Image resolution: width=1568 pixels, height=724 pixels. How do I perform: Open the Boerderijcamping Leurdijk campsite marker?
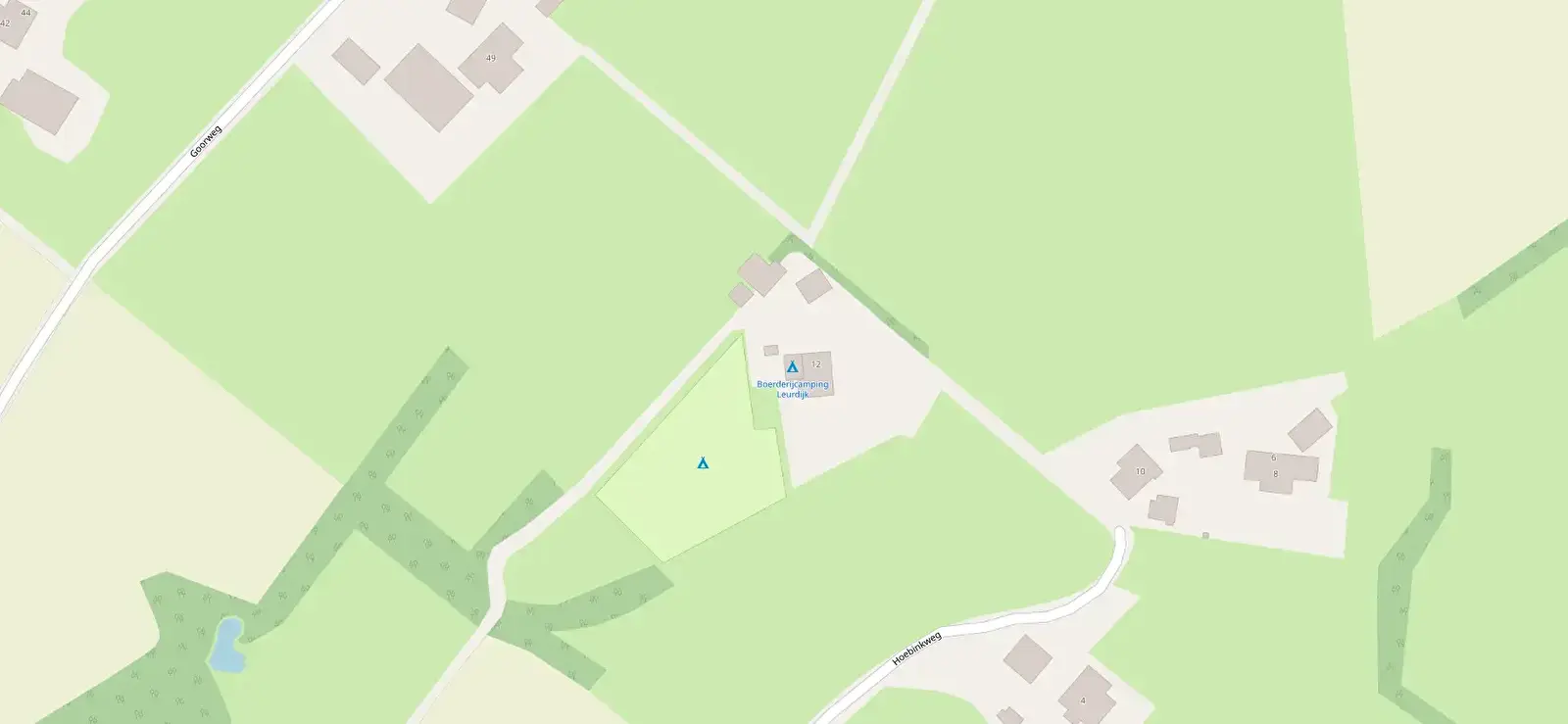coord(792,367)
